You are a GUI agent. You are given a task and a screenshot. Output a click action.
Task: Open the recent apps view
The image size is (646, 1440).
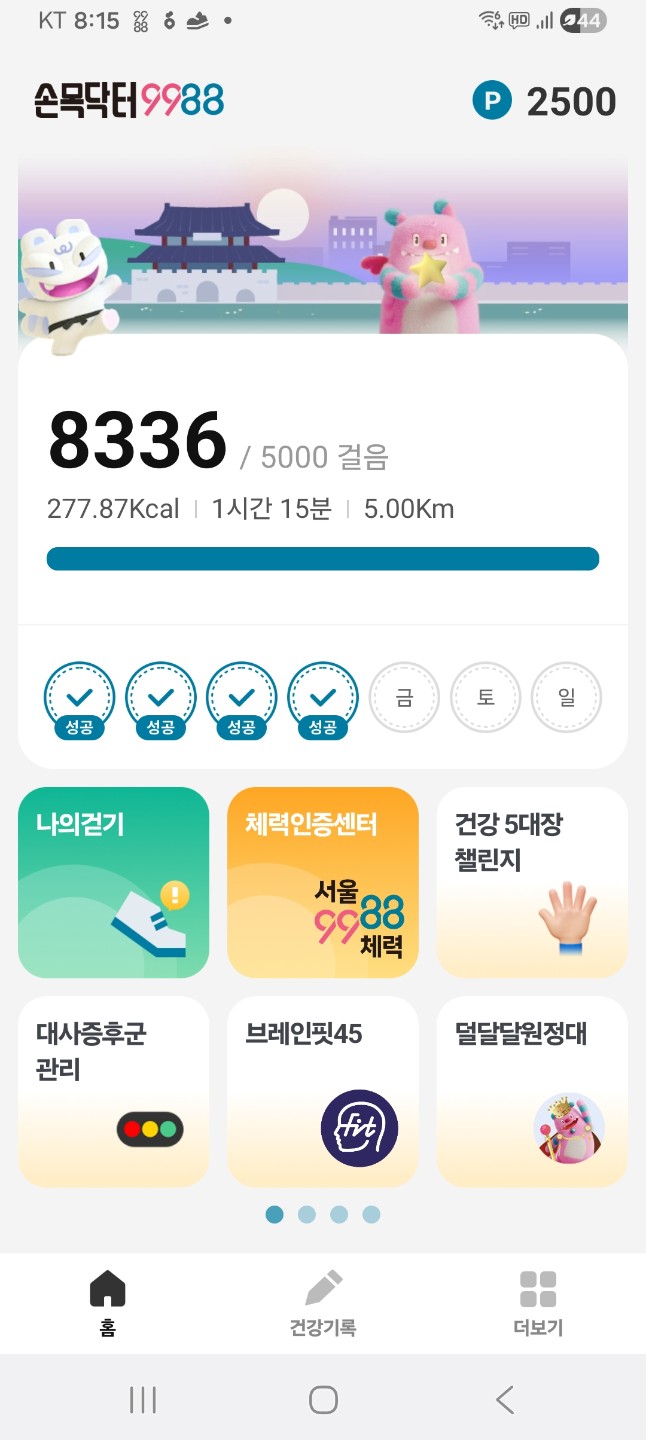(x=143, y=1399)
